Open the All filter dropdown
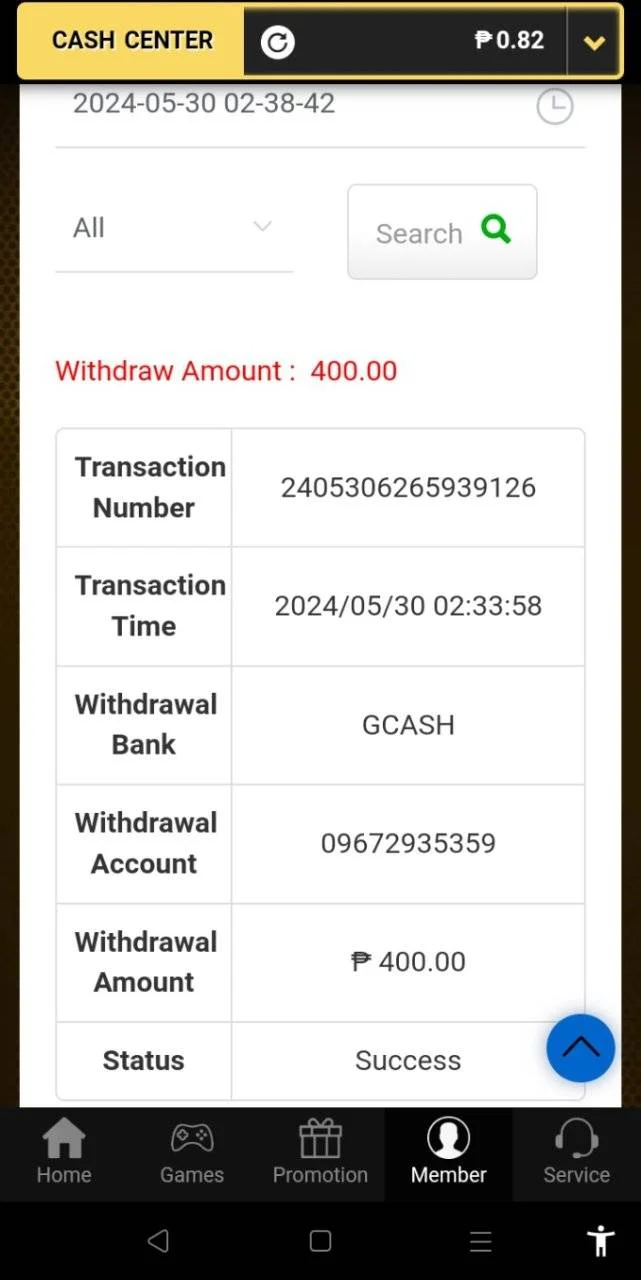The width and height of the screenshot is (641, 1280). (x=174, y=228)
